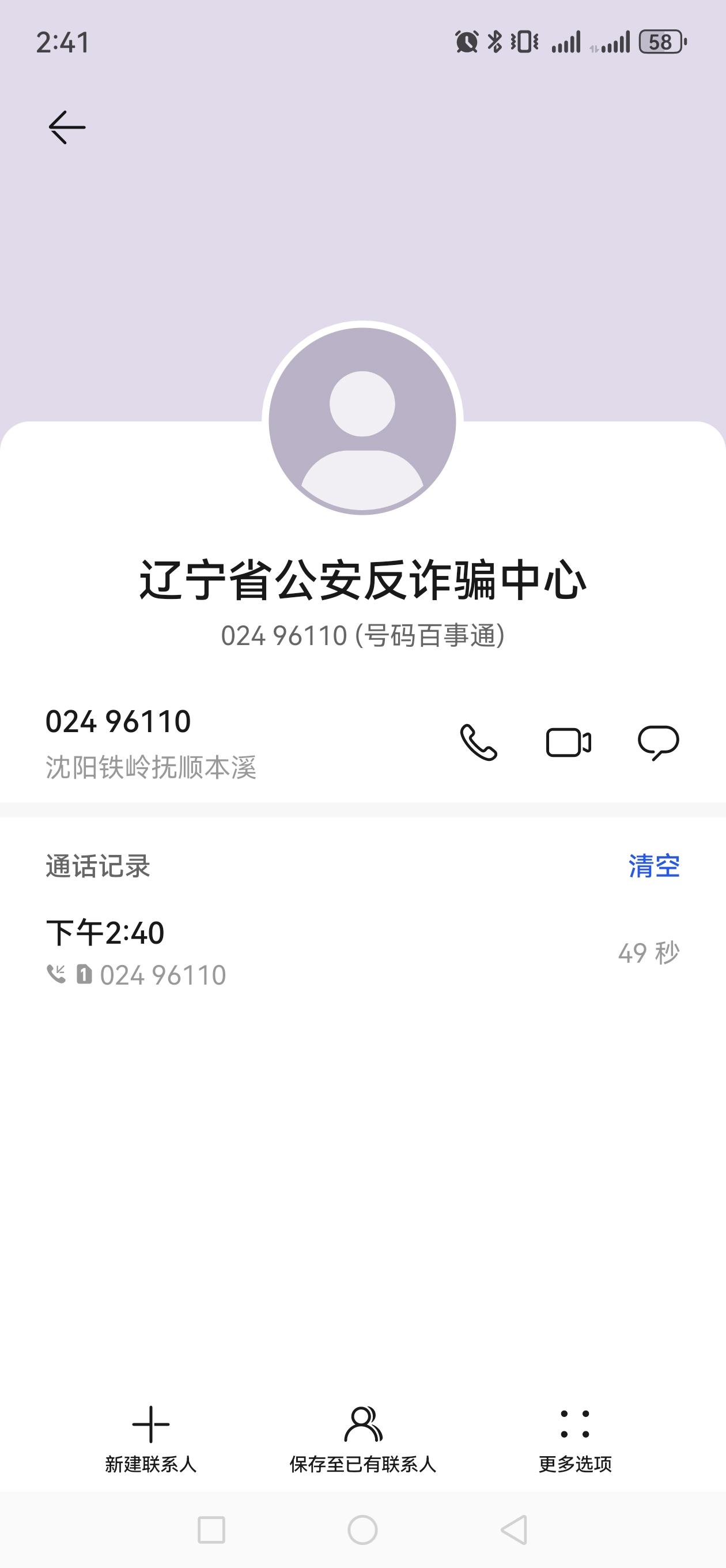Image resolution: width=726 pixels, height=1568 pixels.
Task: Create a new contact via 新建联系人
Action: pyautogui.click(x=151, y=1439)
